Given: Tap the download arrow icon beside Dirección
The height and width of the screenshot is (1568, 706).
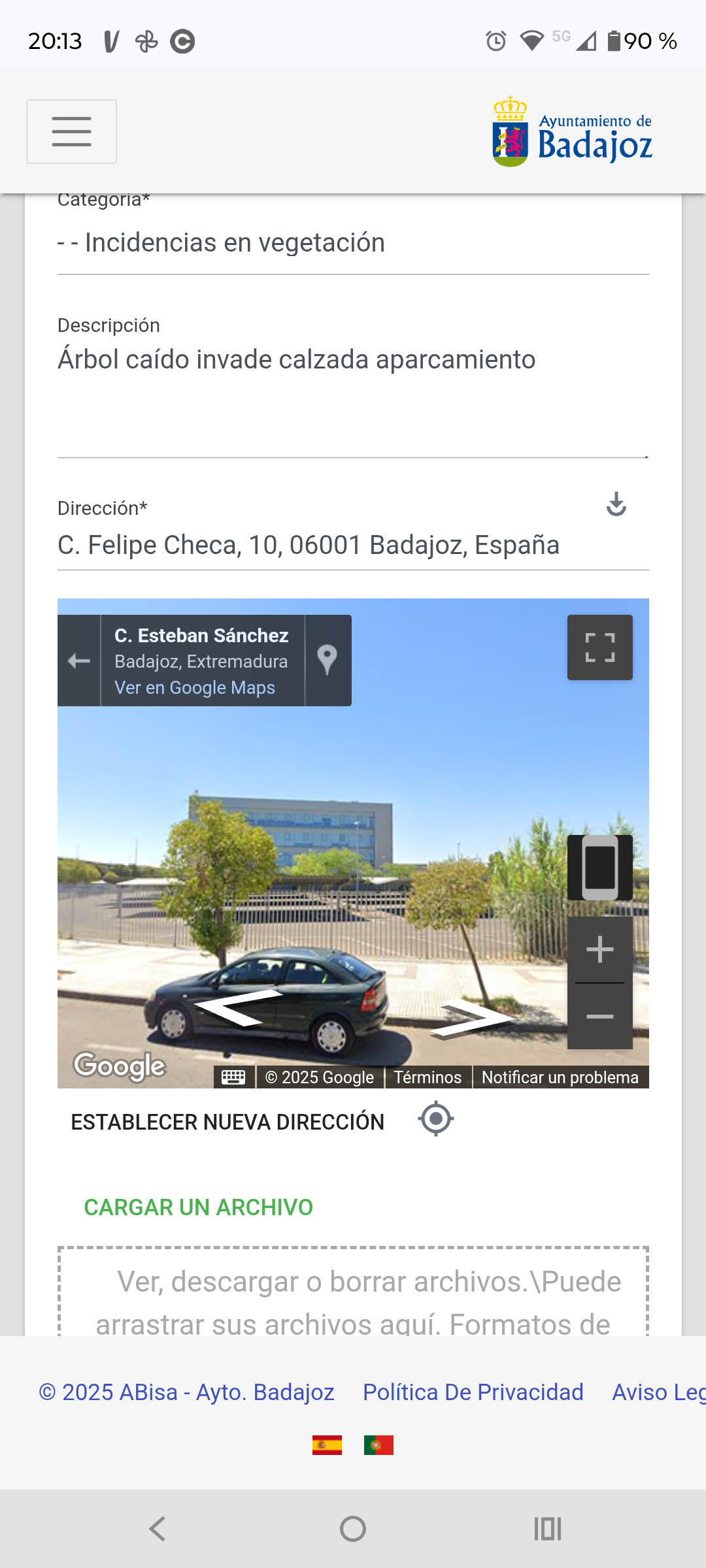Looking at the screenshot, I should click(x=616, y=504).
